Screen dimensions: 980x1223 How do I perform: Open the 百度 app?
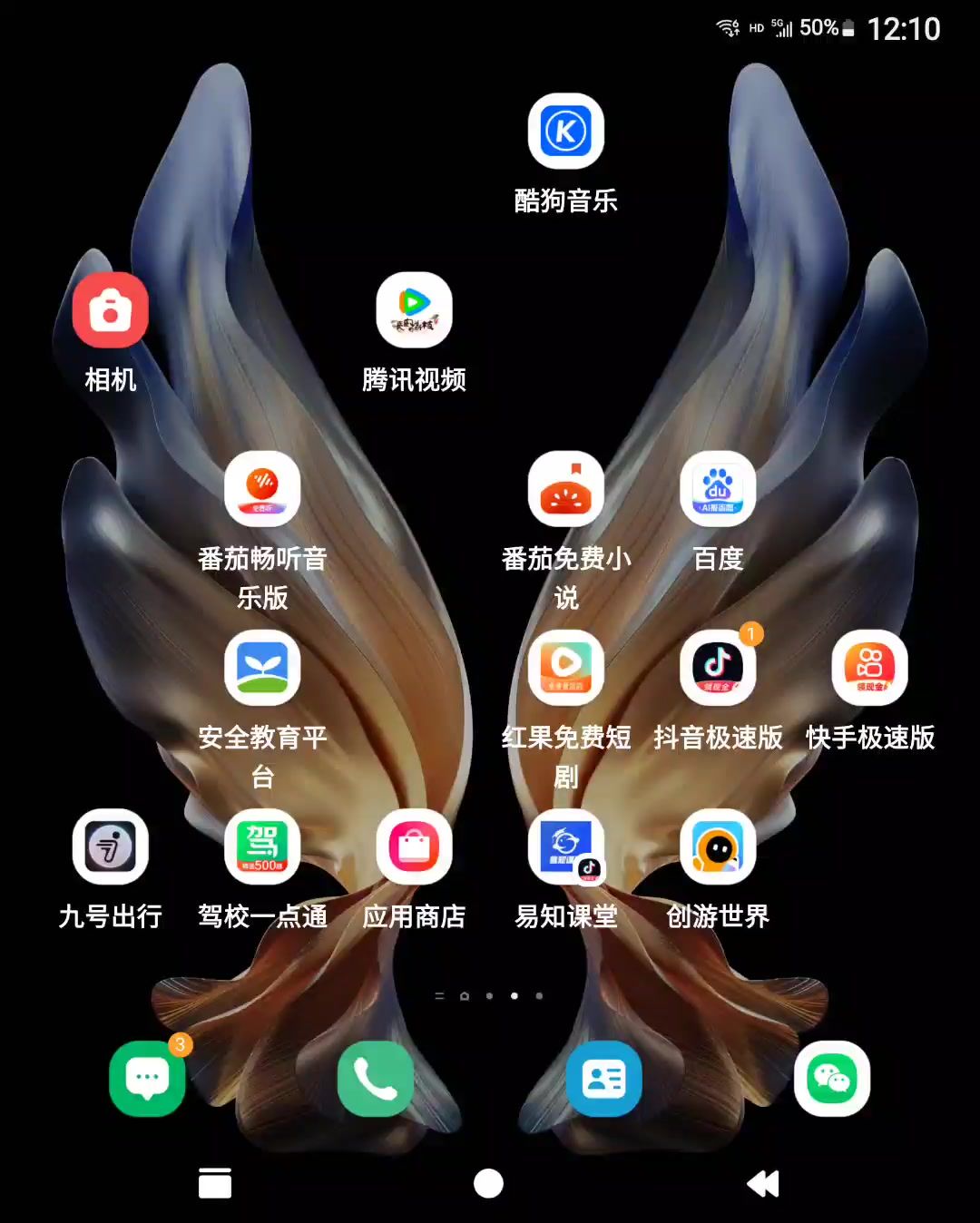pos(718,489)
